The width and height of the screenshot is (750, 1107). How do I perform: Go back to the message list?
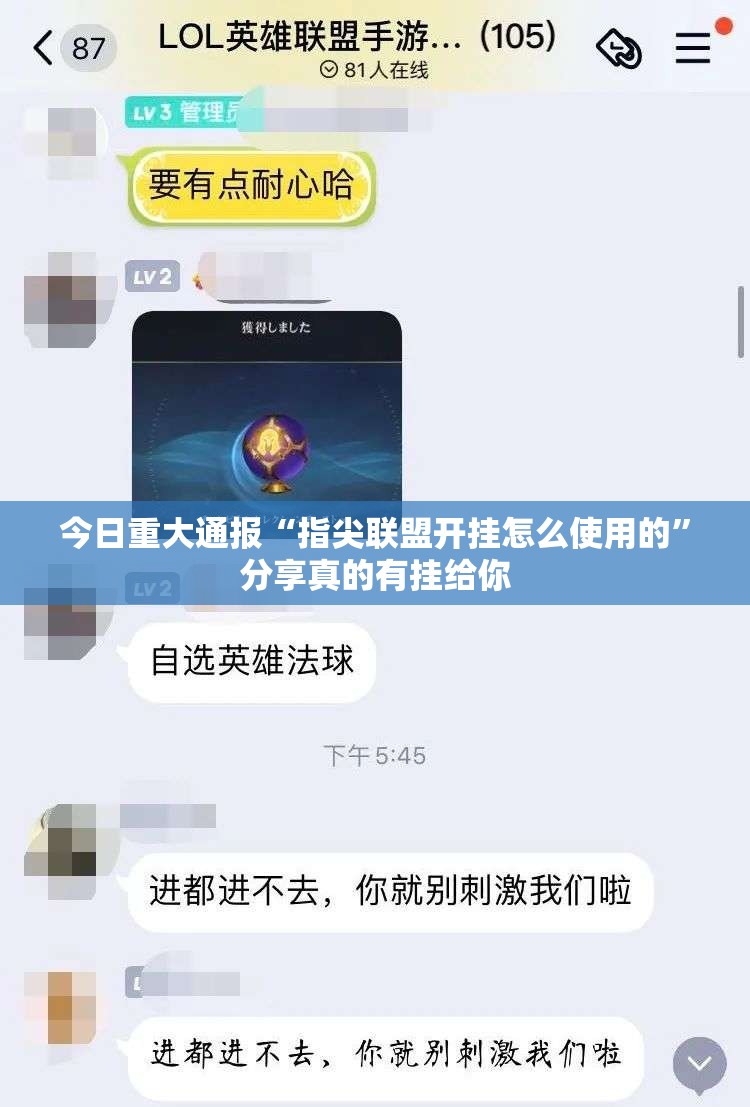[x=43, y=48]
